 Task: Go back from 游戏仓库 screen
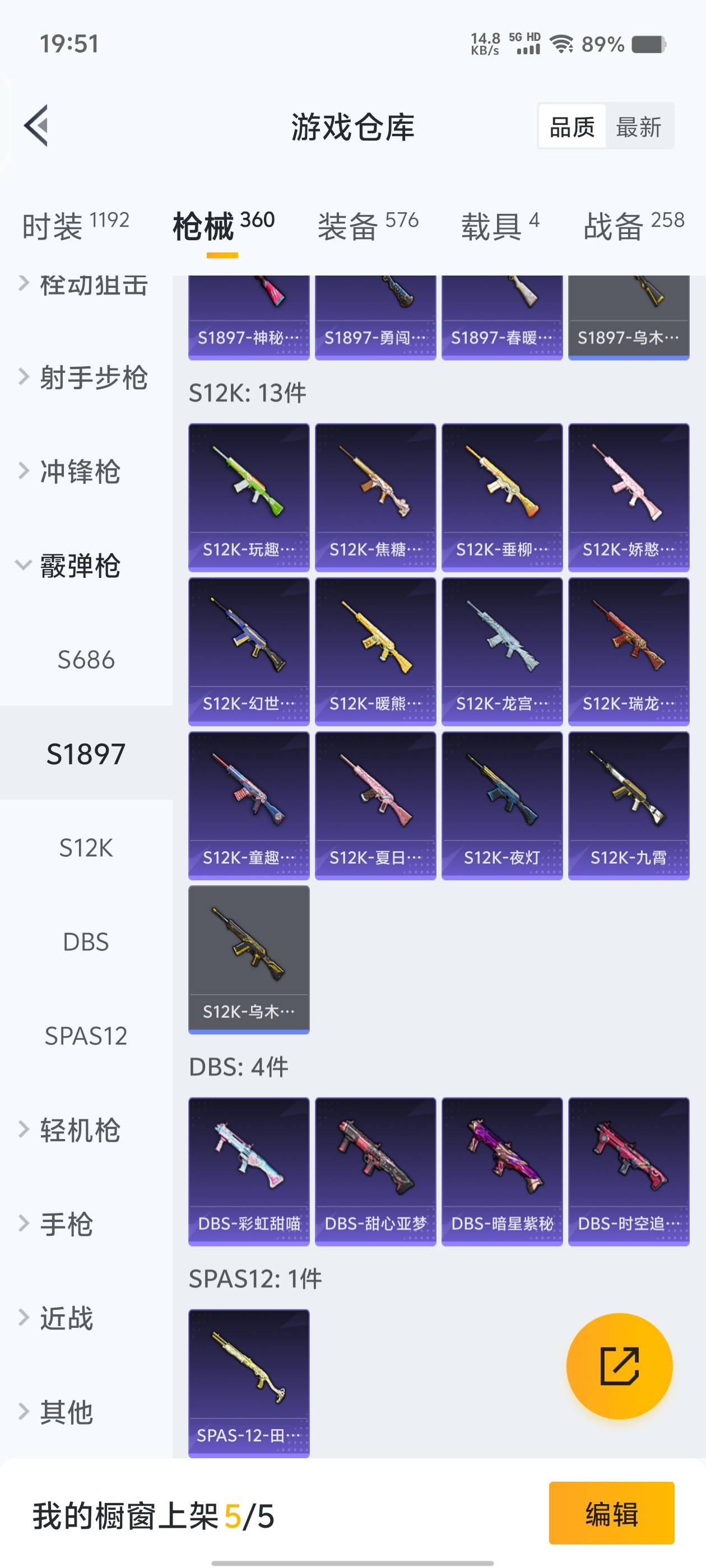tap(36, 126)
